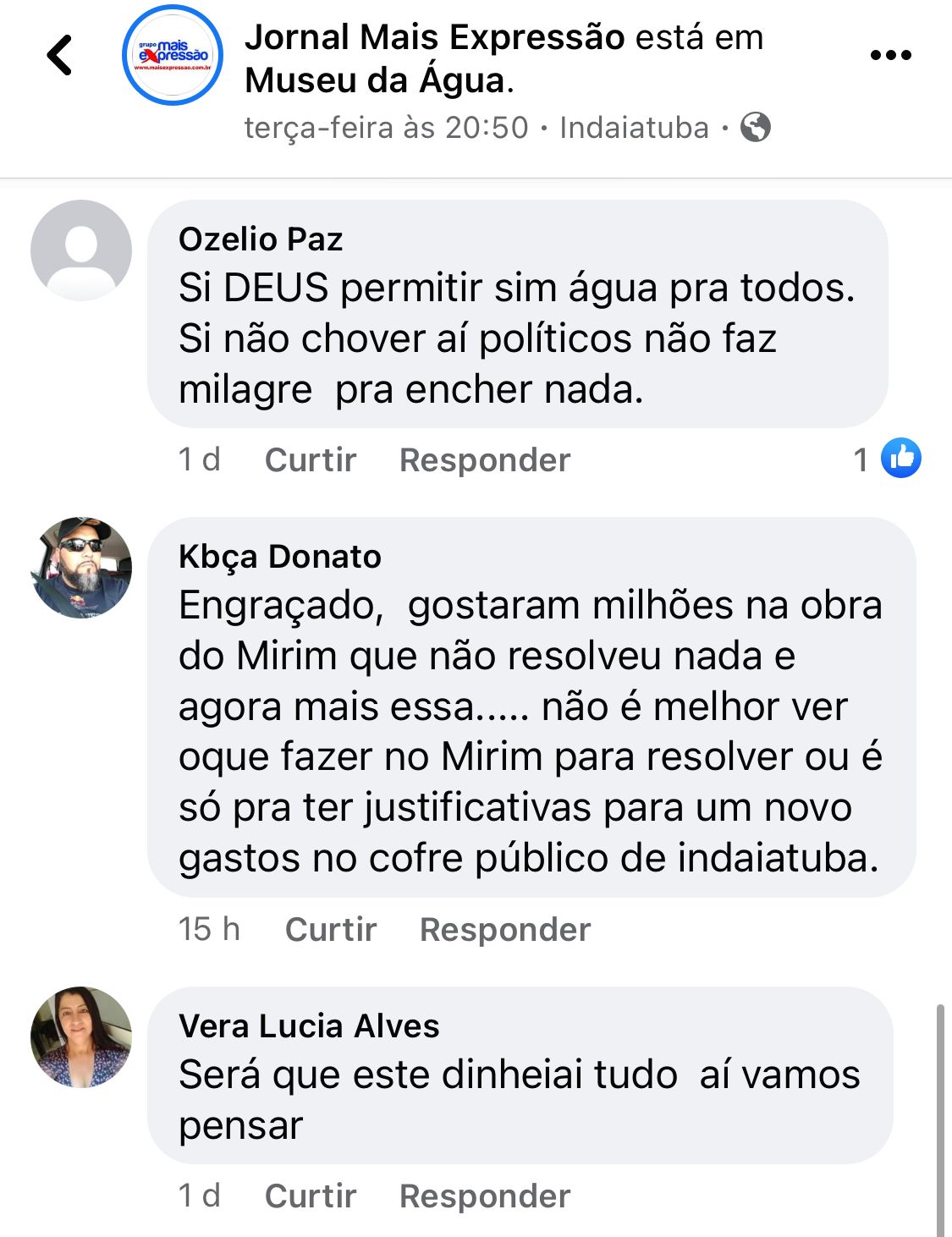952x1237 pixels.
Task: Open Ozelio Paz's profile picture
Action: [81, 250]
